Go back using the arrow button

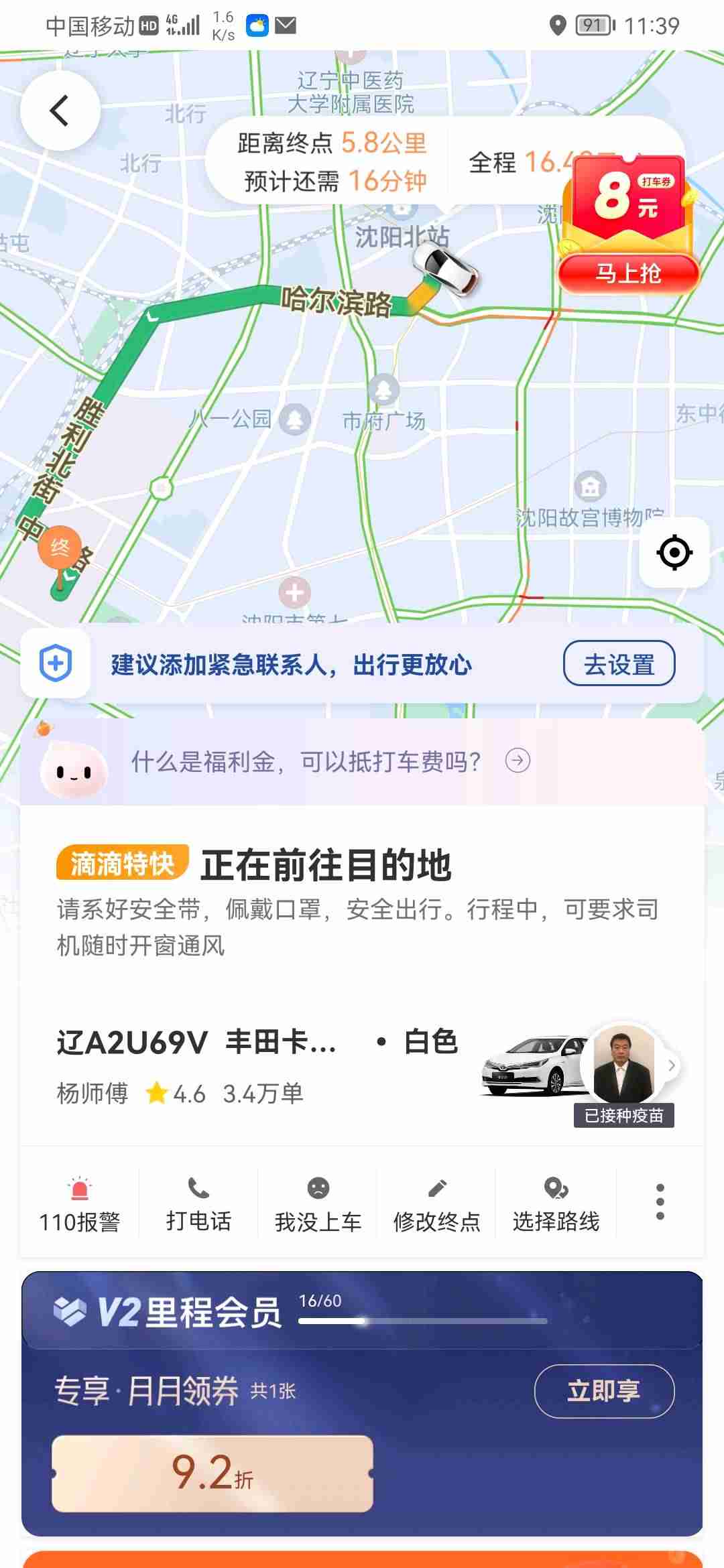(60, 111)
